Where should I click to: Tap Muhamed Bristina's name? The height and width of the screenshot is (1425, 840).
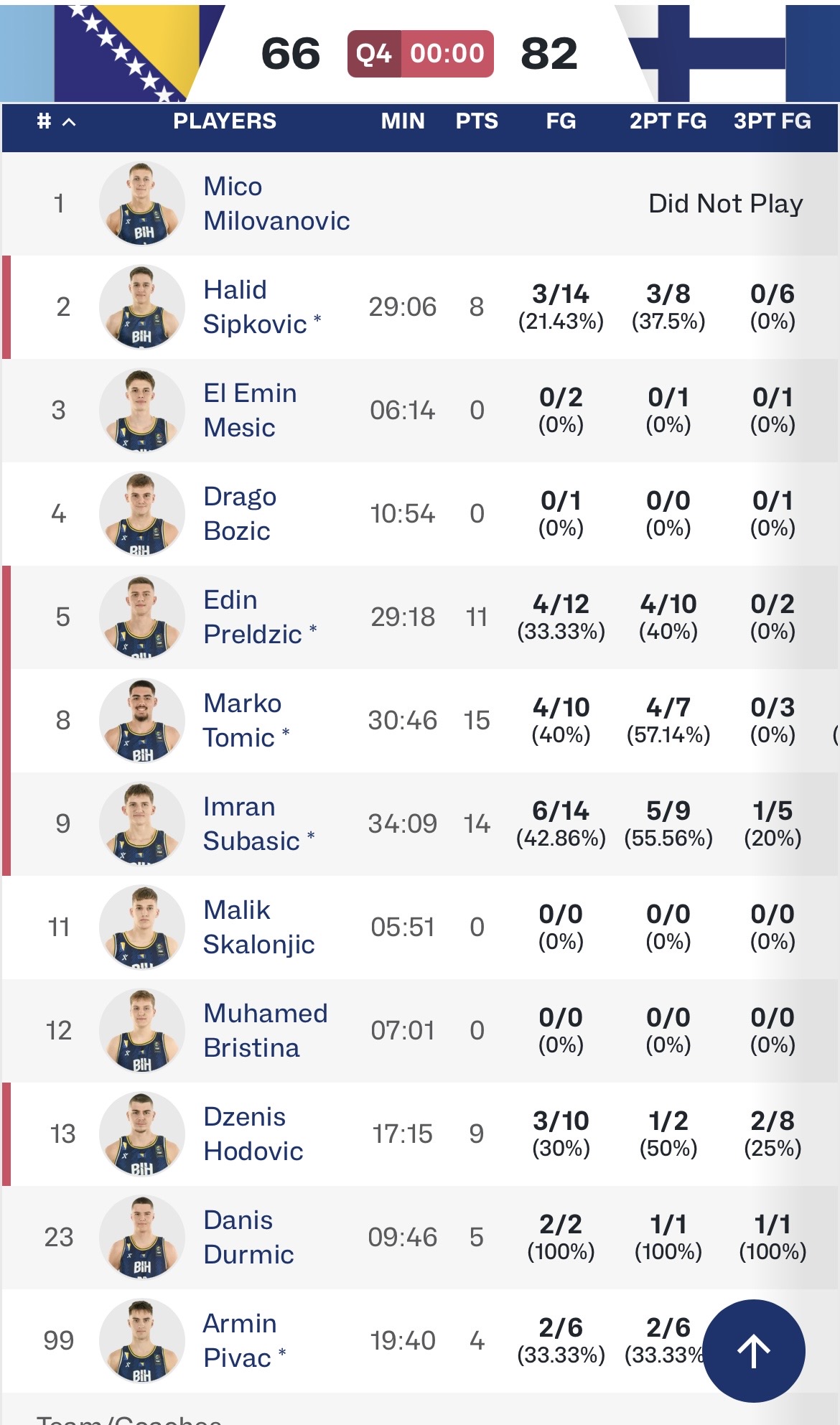tap(266, 1030)
